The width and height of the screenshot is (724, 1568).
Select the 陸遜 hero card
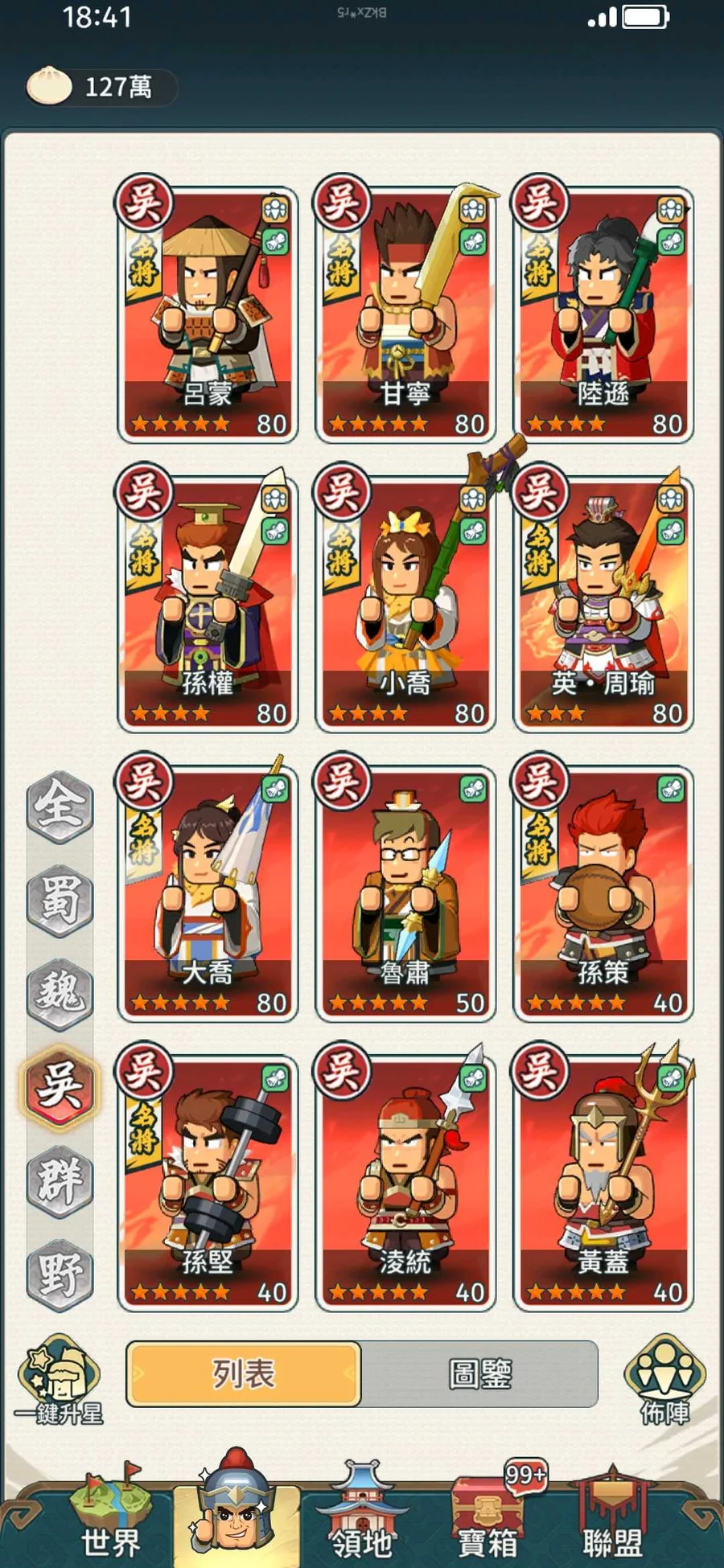coord(603,315)
